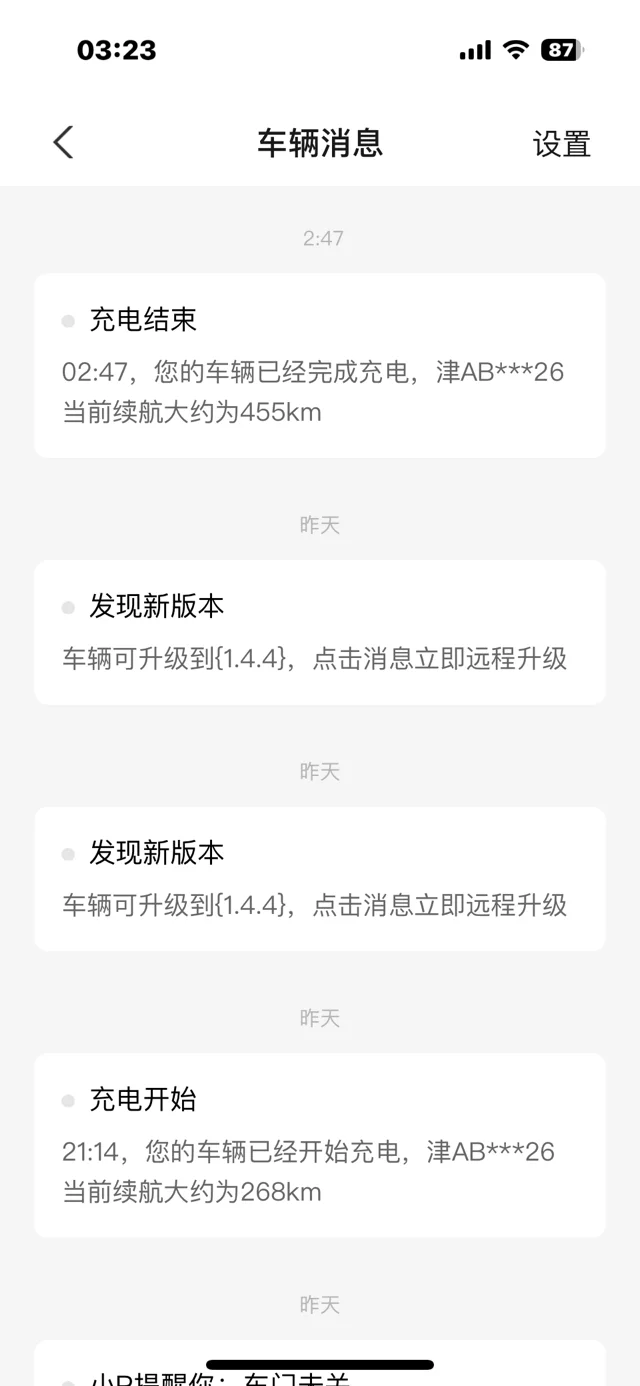
Task: Open 设置 for vehicle messages
Action: (561, 144)
